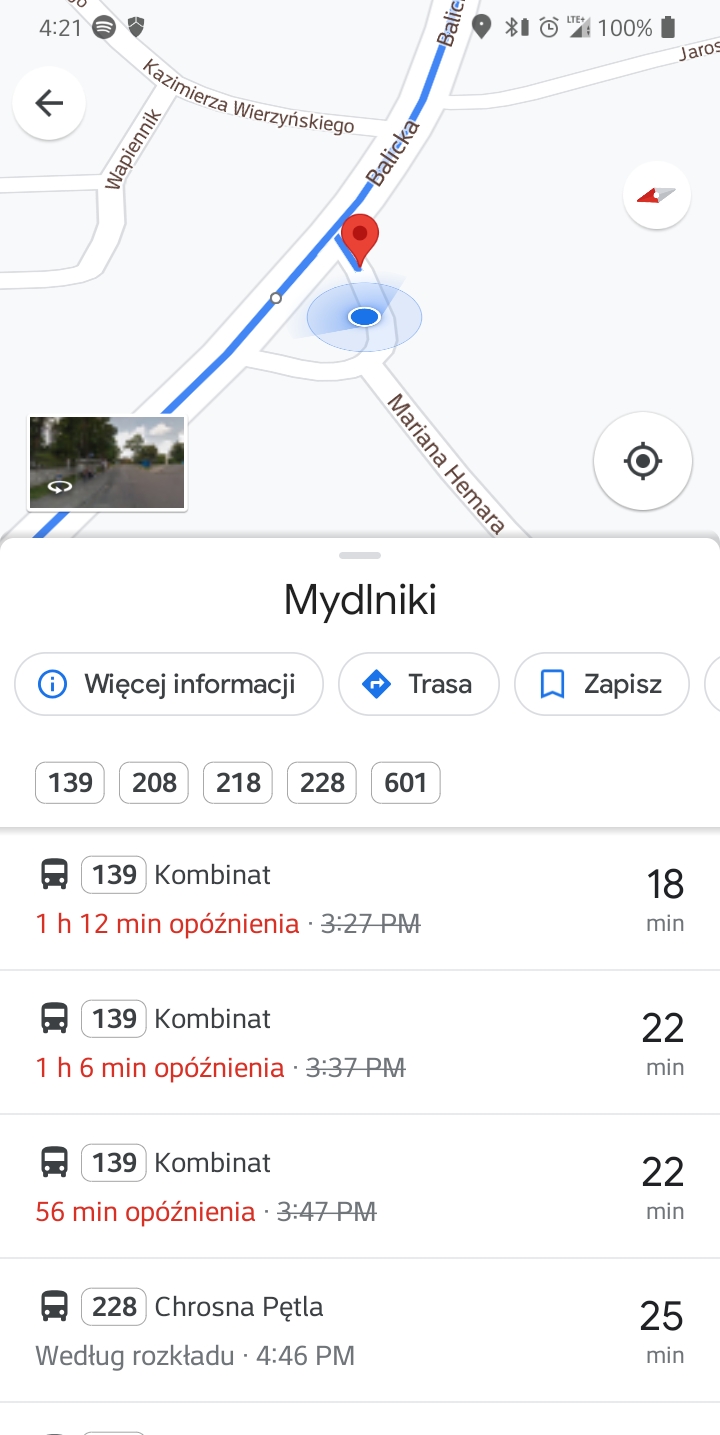Center map on my location

tap(643, 461)
